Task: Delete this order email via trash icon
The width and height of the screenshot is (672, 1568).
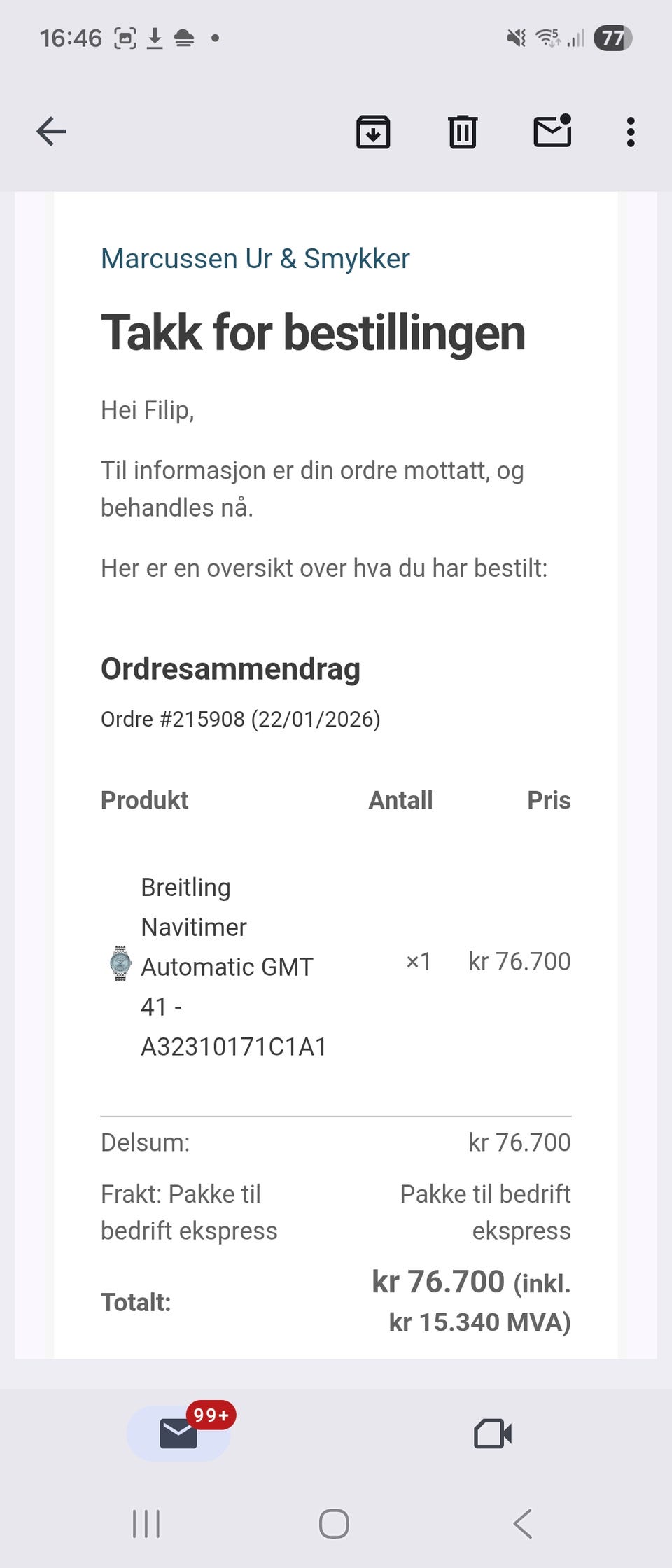Action: tap(461, 131)
